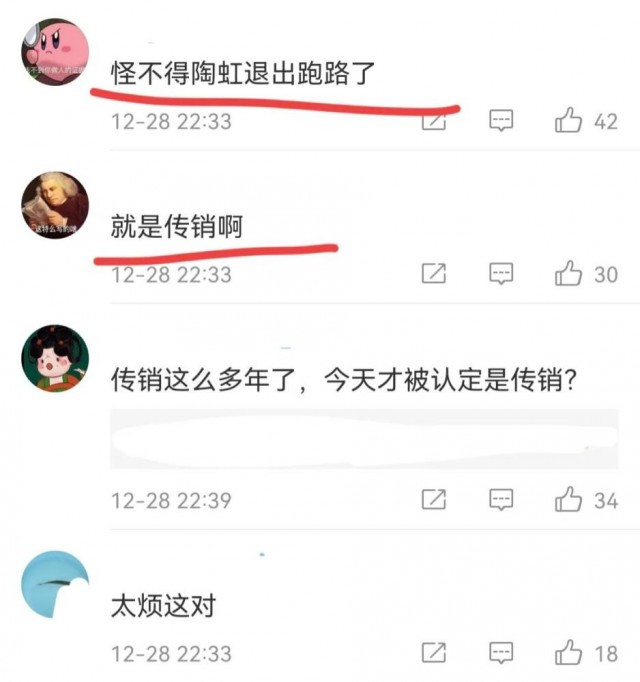Image resolution: width=640 pixels, height=682 pixels.
Task: Repost the comment 今天才被认定是传销
Action: [x=434, y=498]
